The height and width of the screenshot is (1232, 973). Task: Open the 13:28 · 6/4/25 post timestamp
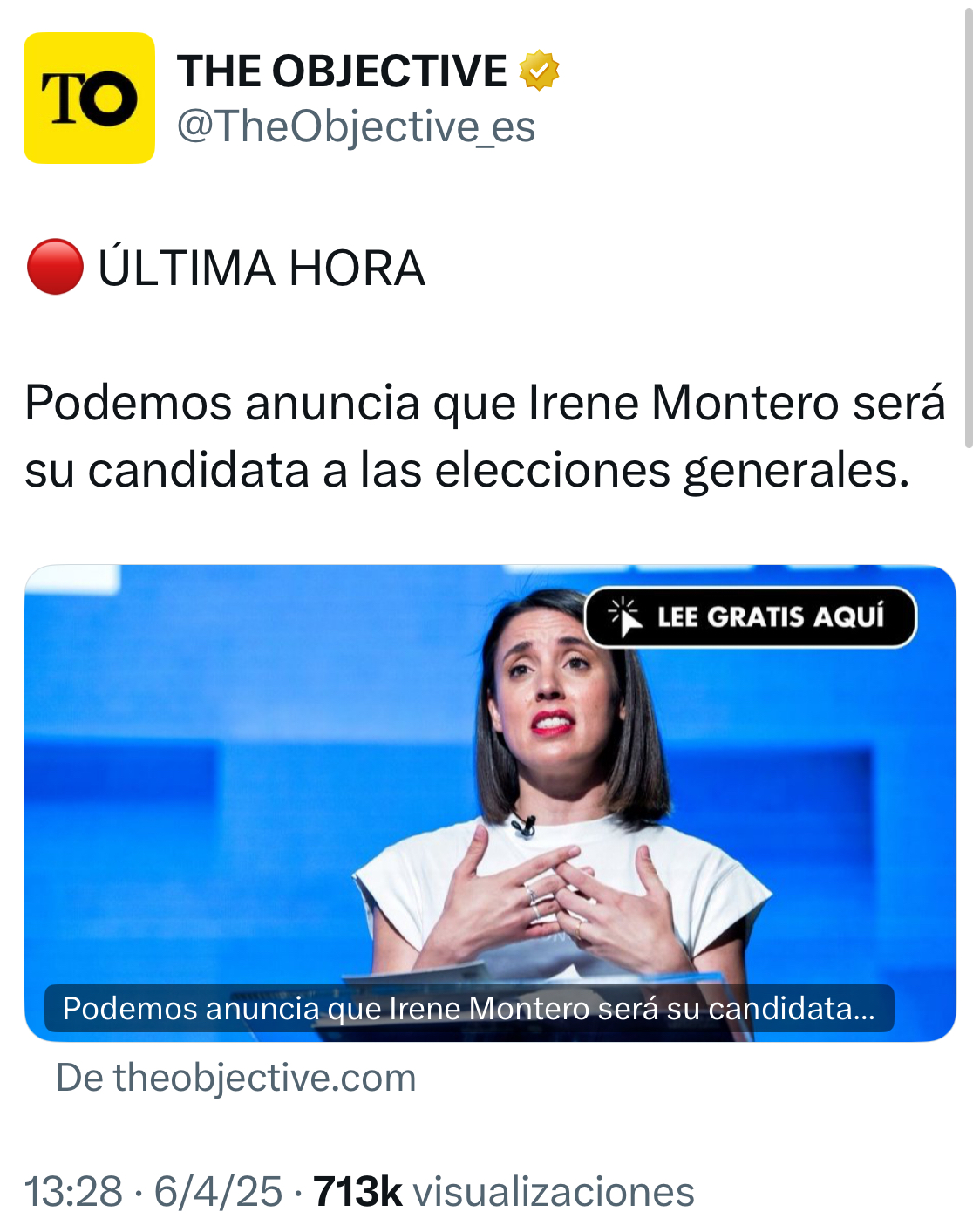(153, 1191)
